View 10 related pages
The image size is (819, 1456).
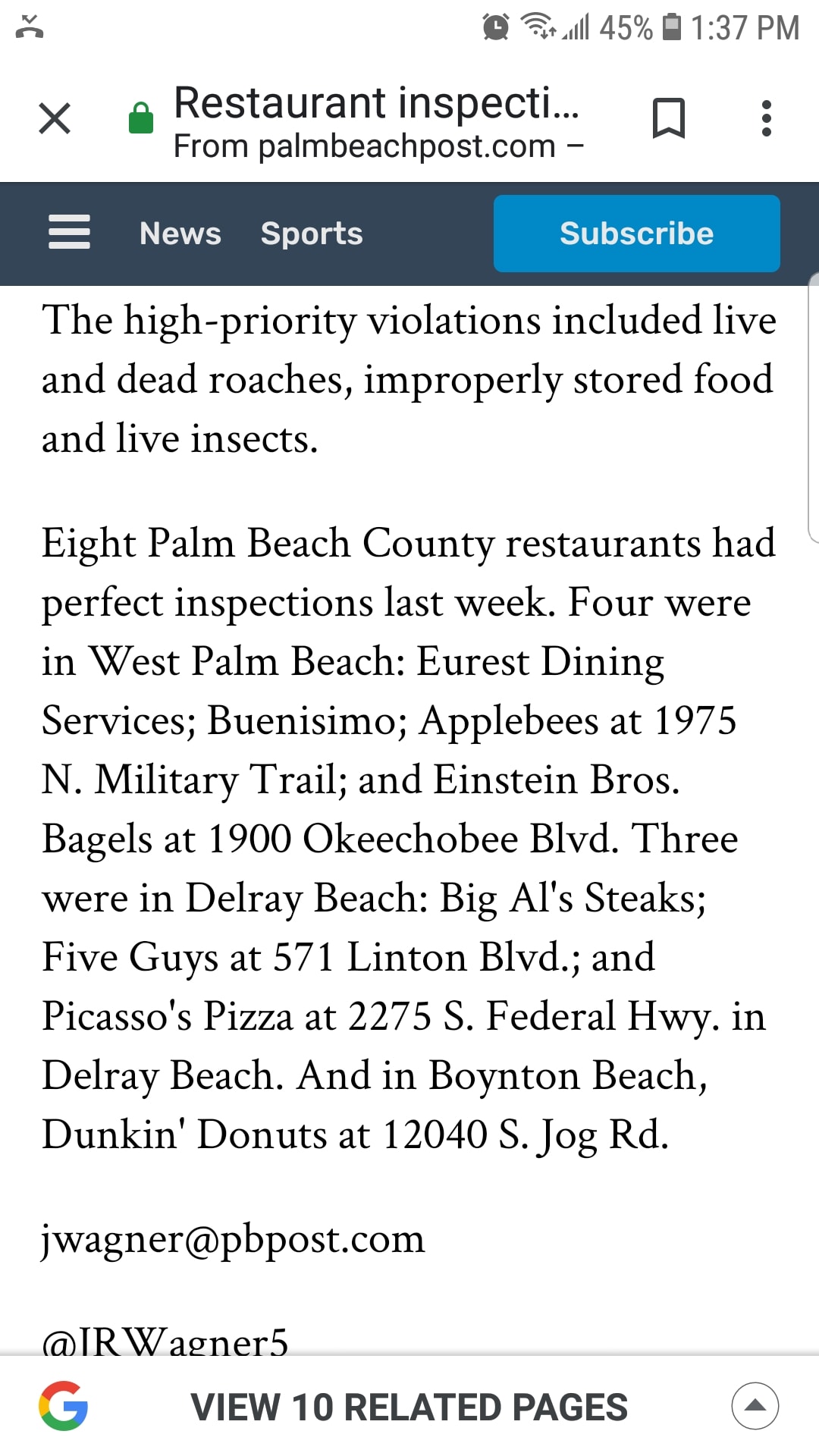pyautogui.click(x=409, y=1407)
